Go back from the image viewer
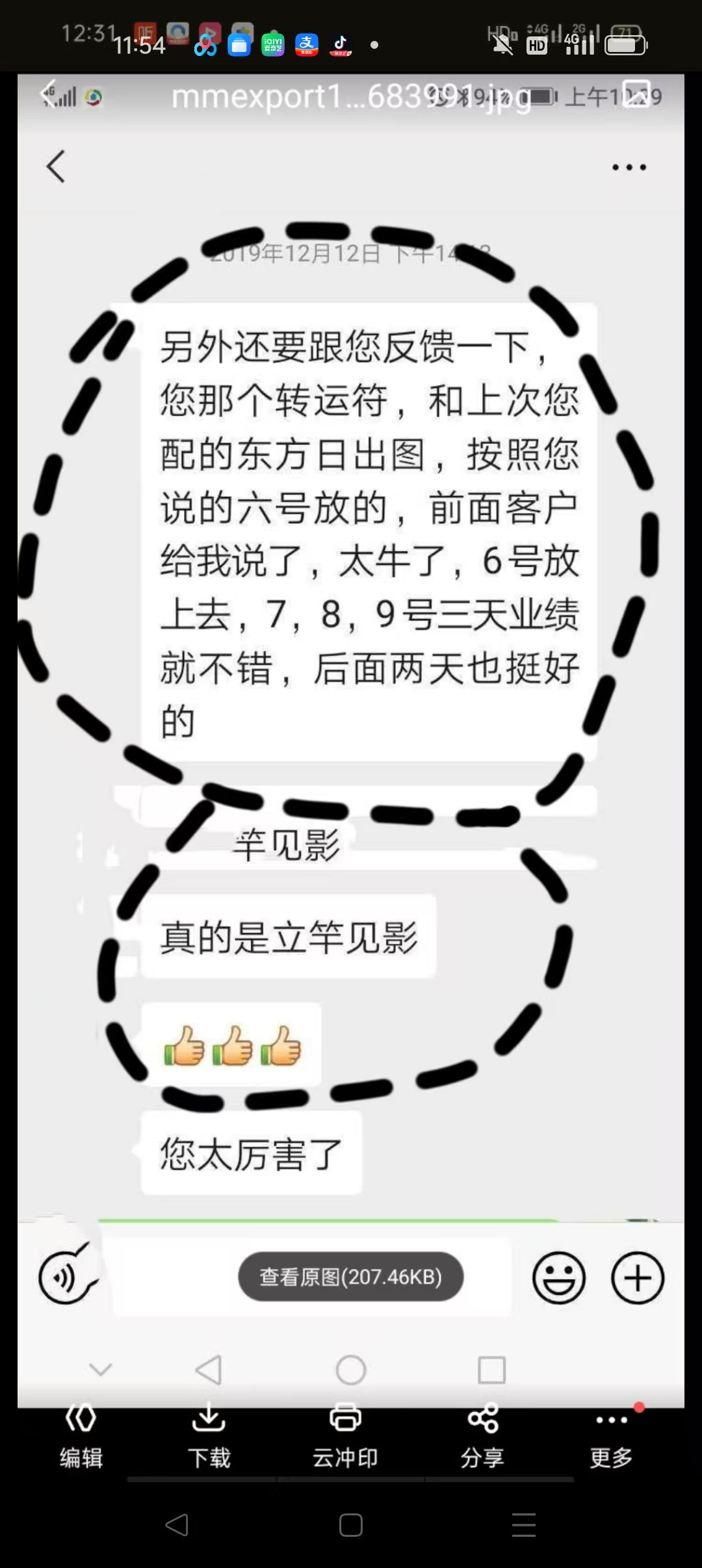 click(x=49, y=94)
